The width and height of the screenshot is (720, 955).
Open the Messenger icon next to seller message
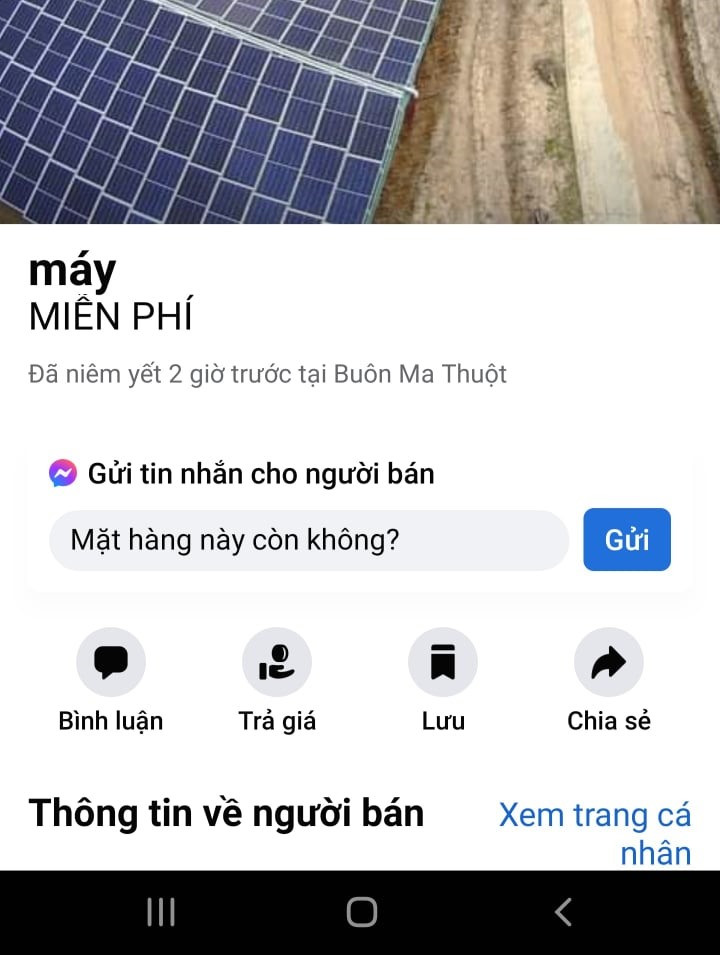pyautogui.click(x=63, y=473)
